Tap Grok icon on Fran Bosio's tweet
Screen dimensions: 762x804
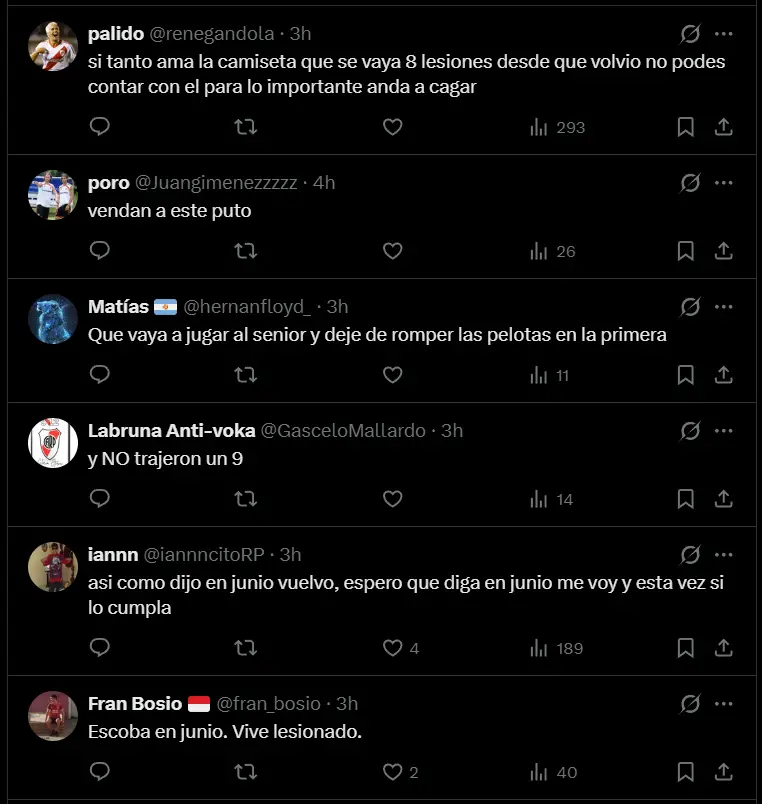(x=690, y=704)
